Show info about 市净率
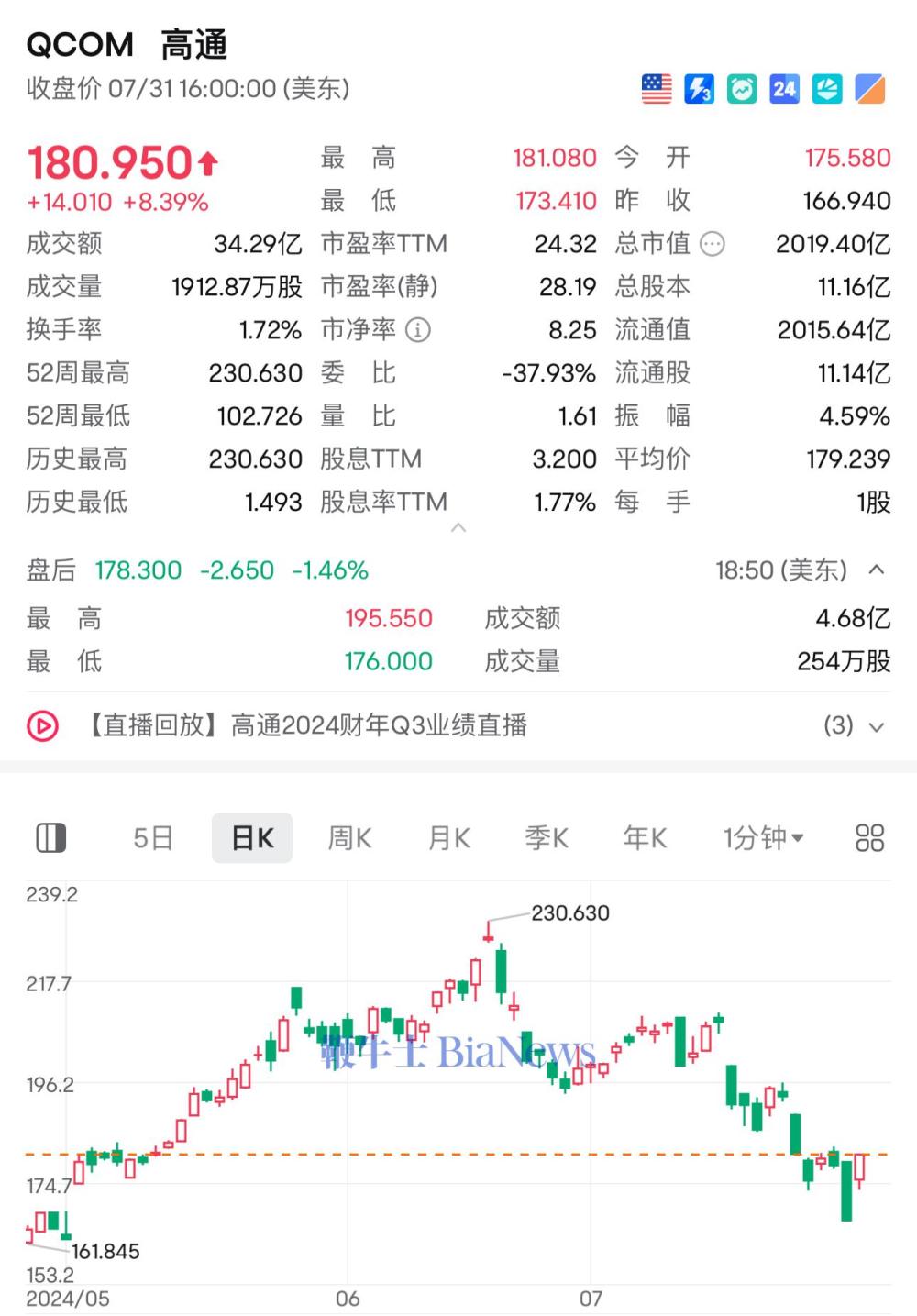 [x=418, y=330]
